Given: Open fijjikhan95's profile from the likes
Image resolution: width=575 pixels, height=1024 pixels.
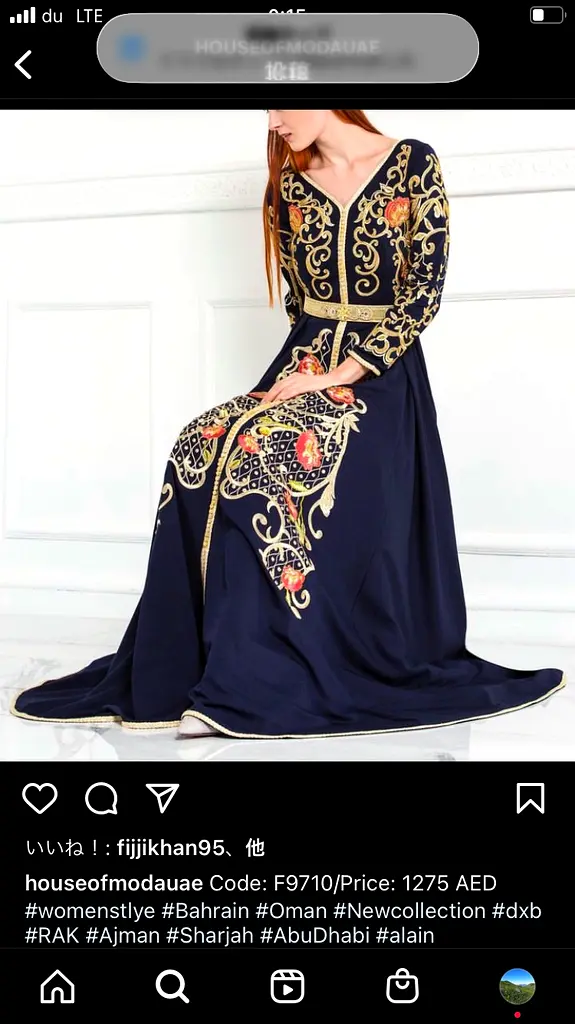Looking at the screenshot, I should click(171, 848).
